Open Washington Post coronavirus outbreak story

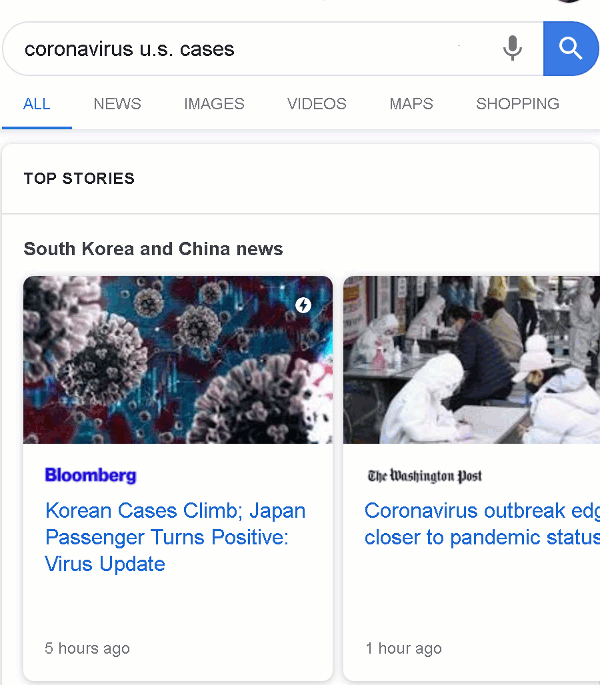tap(480, 524)
